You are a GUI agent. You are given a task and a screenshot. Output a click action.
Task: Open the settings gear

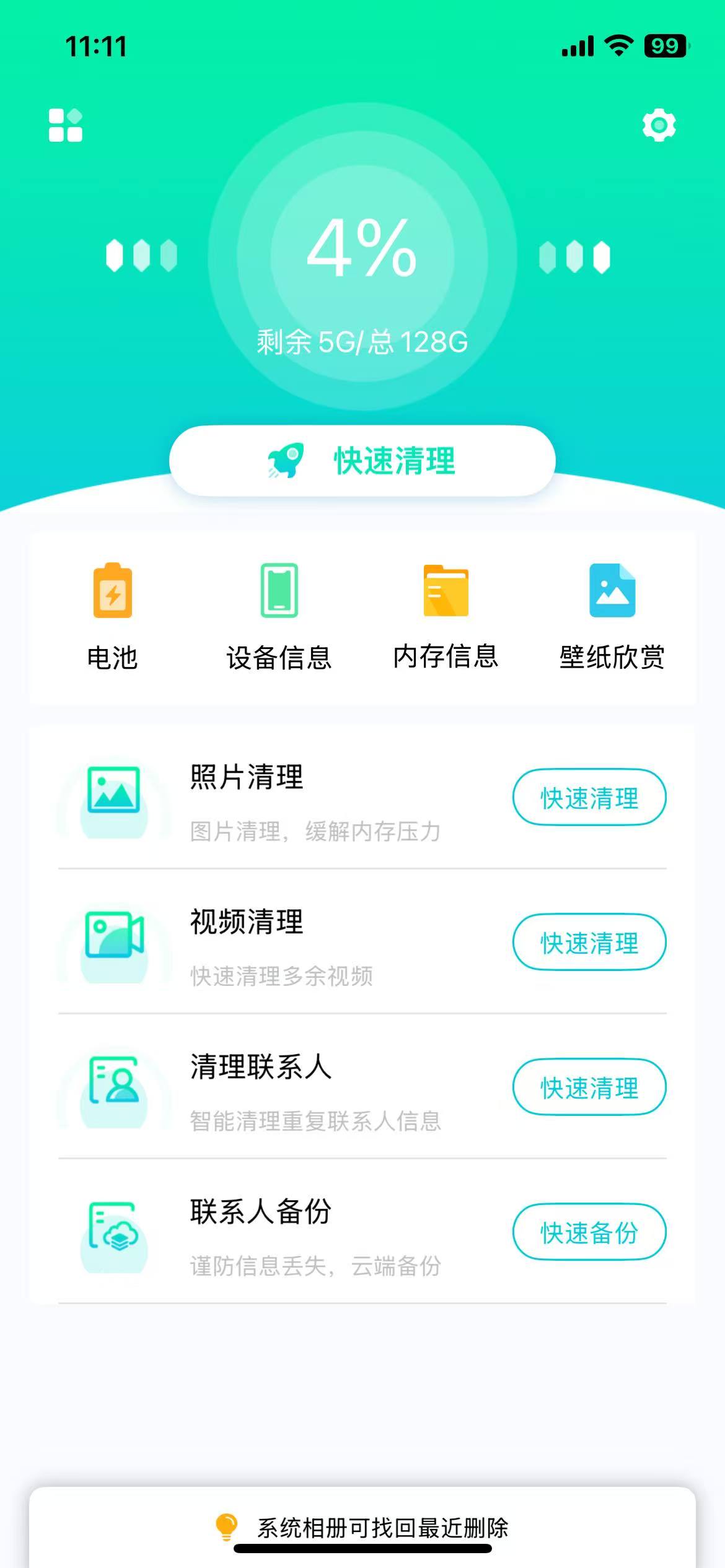click(x=659, y=126)
